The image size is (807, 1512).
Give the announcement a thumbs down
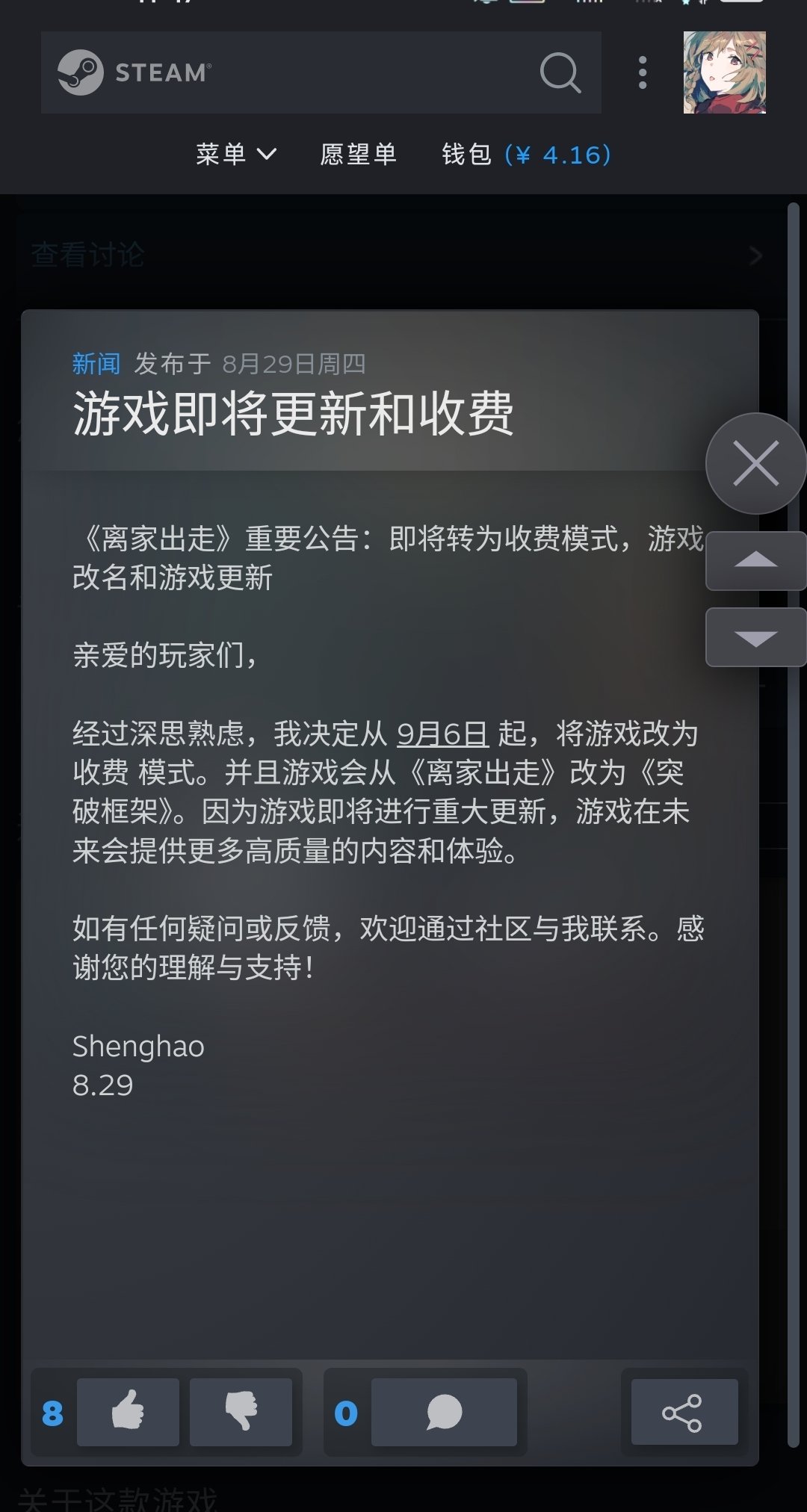pyautogui.click(x=241, y=1412)
